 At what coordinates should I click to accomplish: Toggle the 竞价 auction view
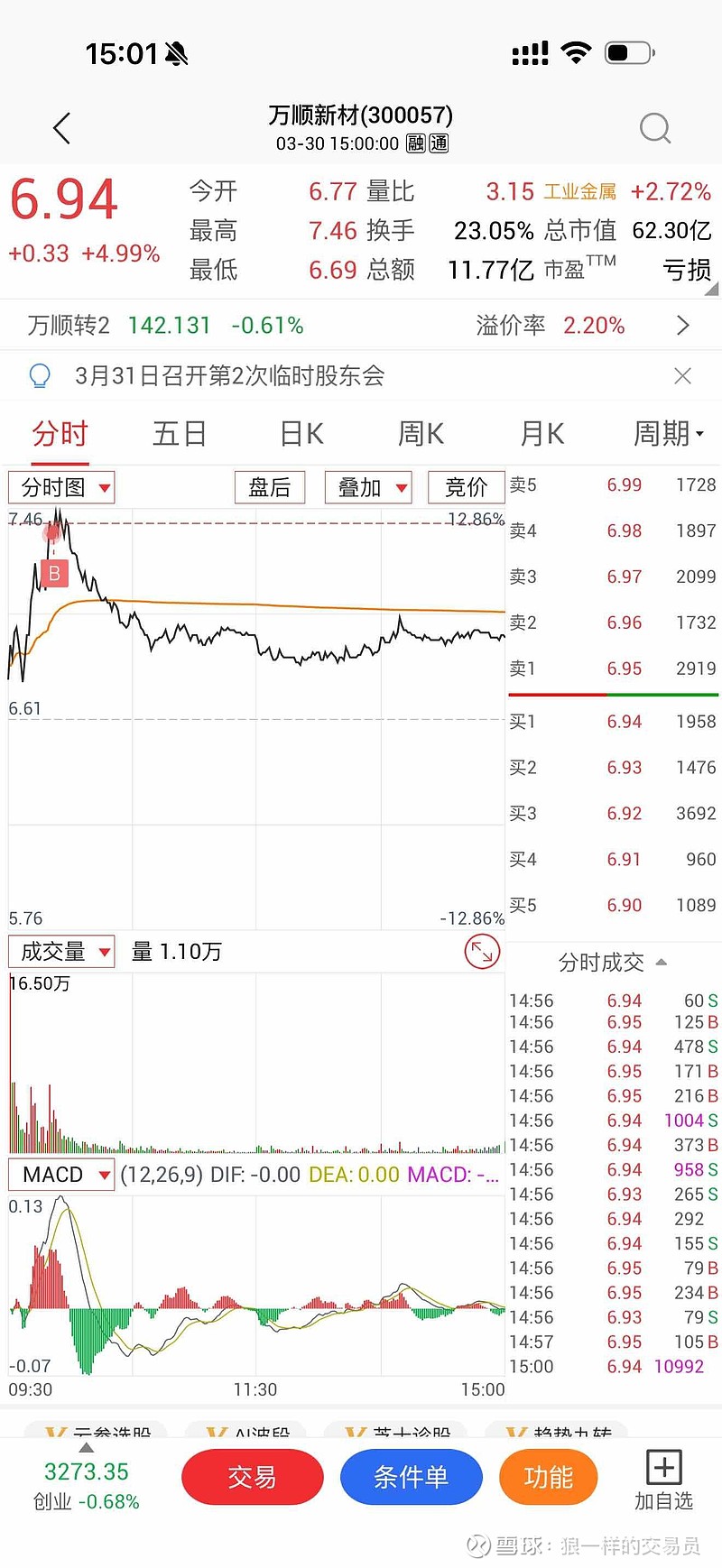(x=467, y=486)
